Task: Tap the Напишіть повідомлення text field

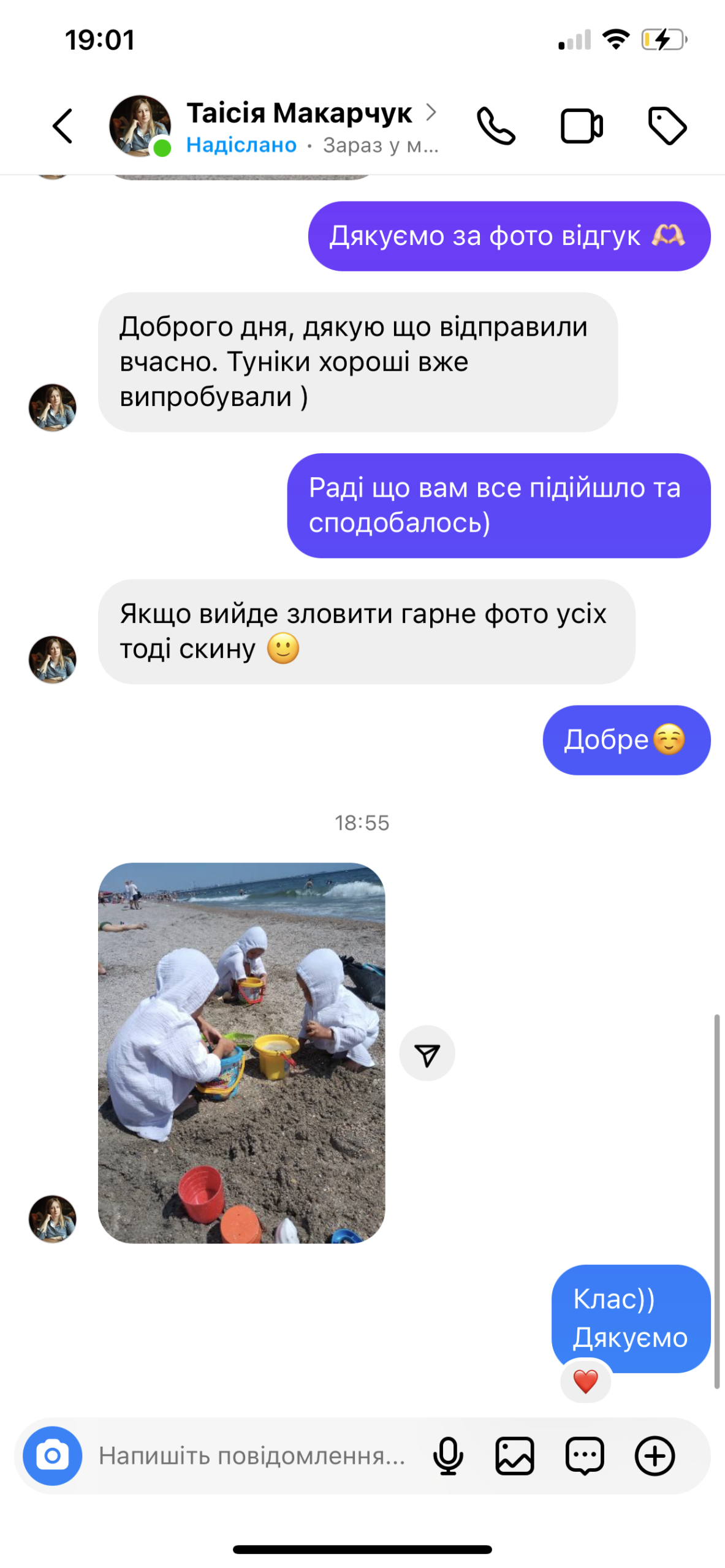Action: pos(252,1455)
